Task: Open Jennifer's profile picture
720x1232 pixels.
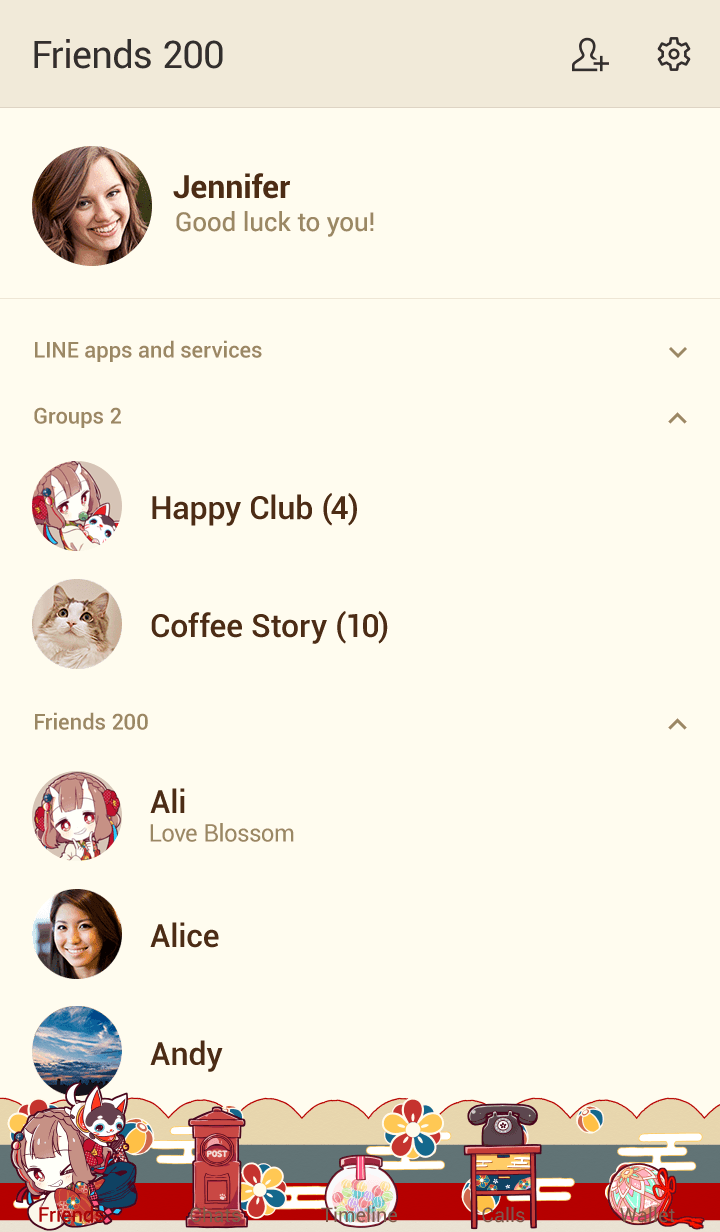Action: 92,205
